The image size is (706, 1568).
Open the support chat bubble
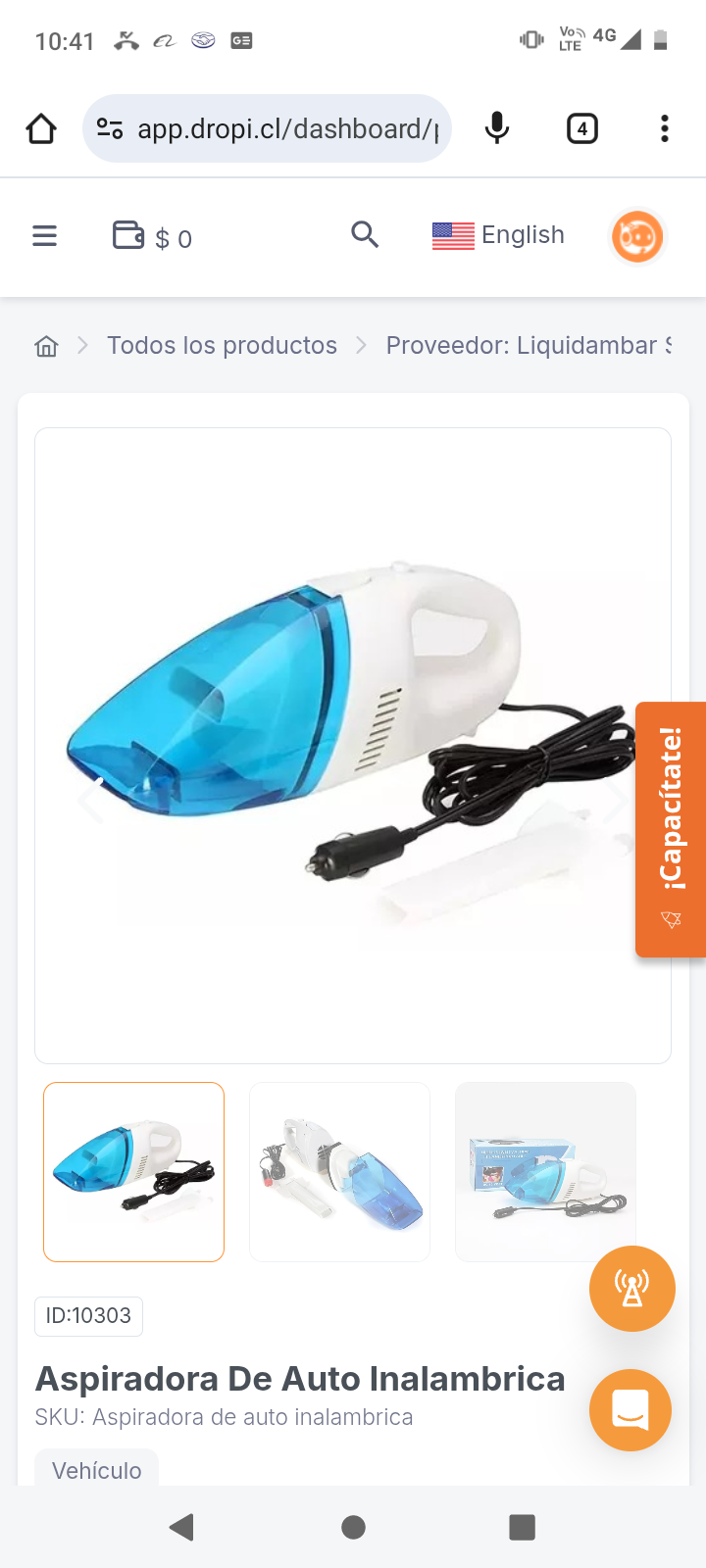[x=630, y=1410]
